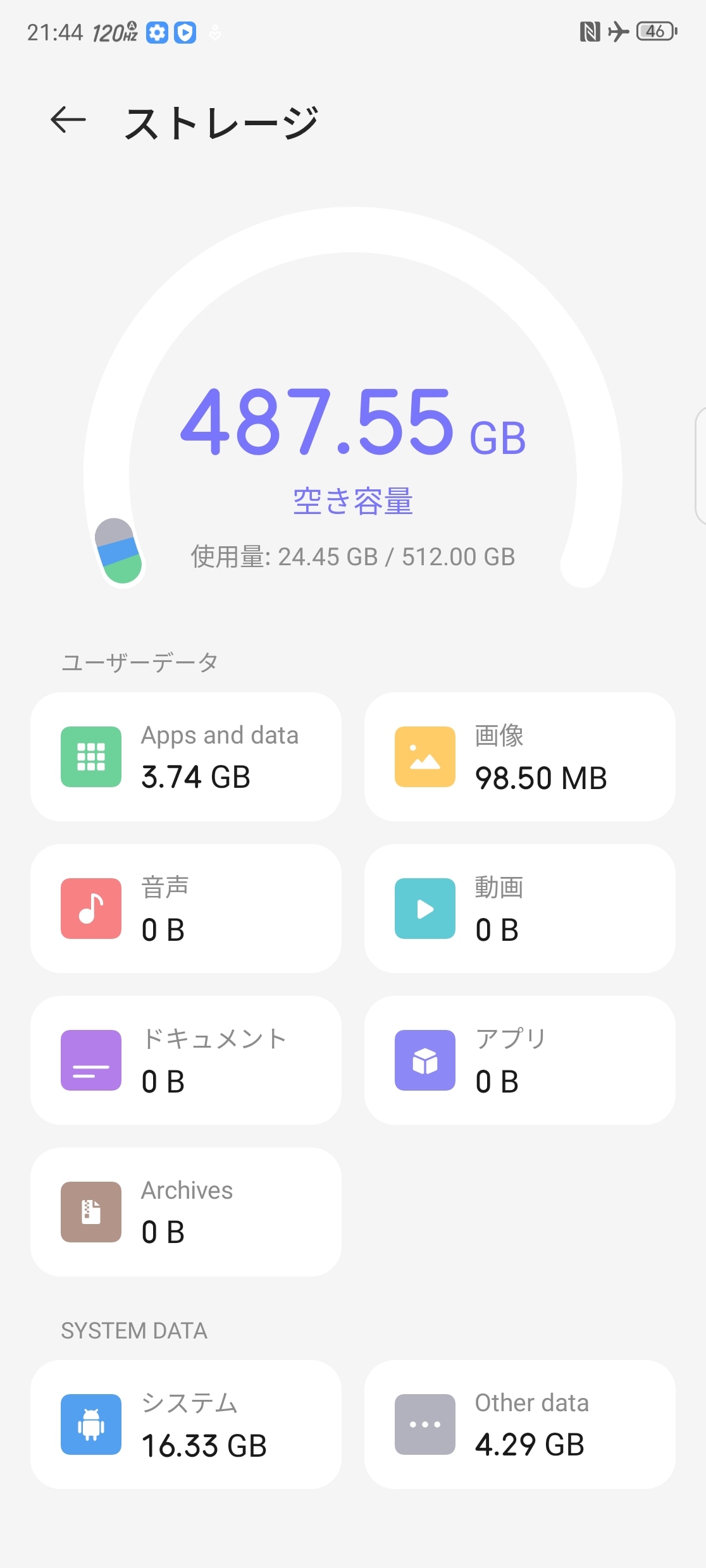This screenshot has height=1568, width=706.
Task: Go back from the ストレージ screen
Action: 68,120
